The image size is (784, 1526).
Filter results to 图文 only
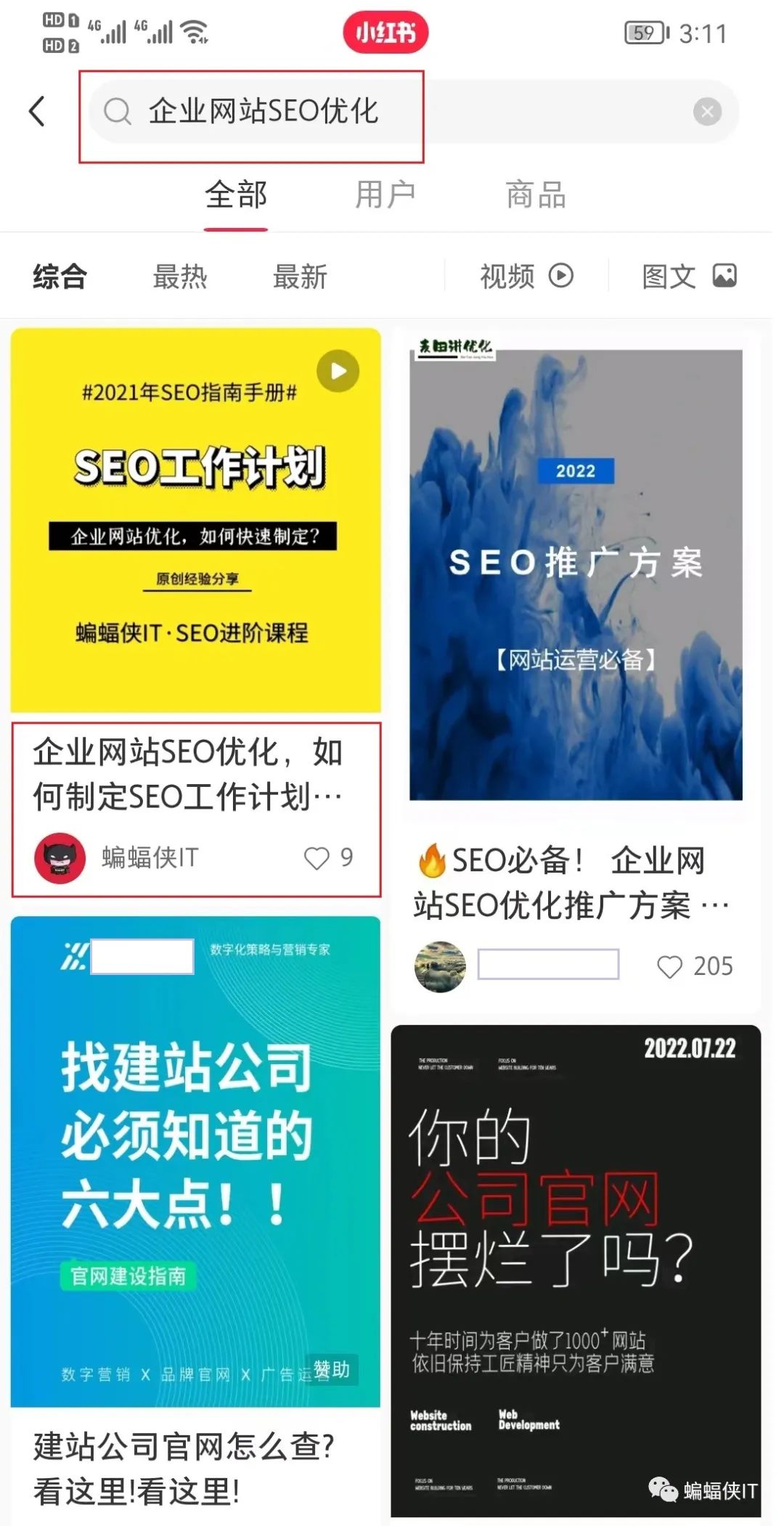pos(688,277)
